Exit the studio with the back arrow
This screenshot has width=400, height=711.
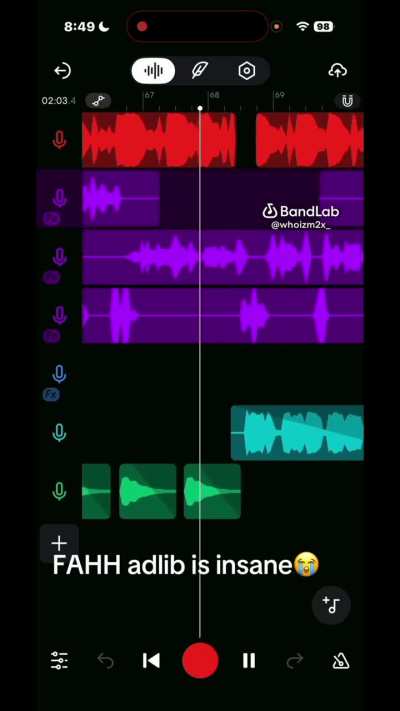tap(63, 71)
